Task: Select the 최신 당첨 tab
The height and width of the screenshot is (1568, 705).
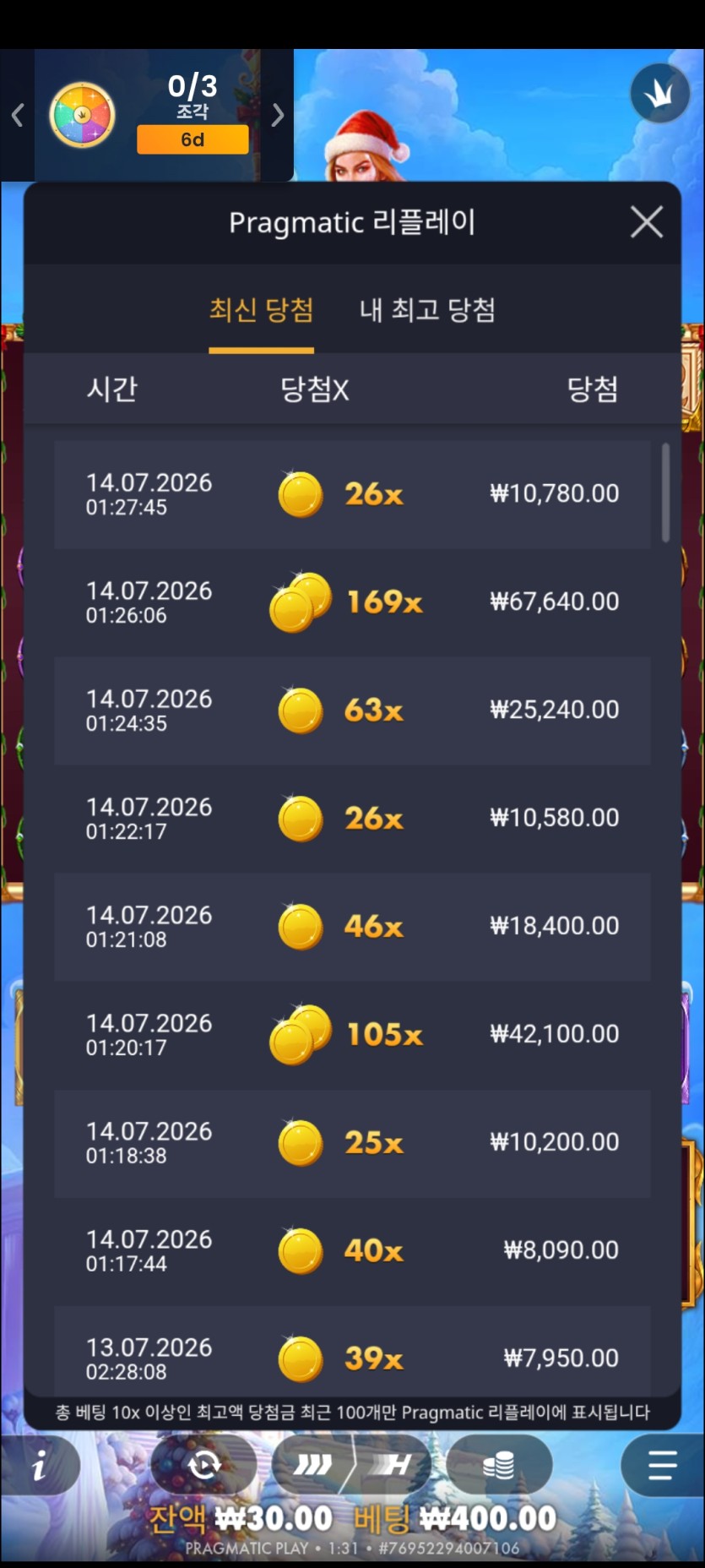Action: tap(261, 310)
